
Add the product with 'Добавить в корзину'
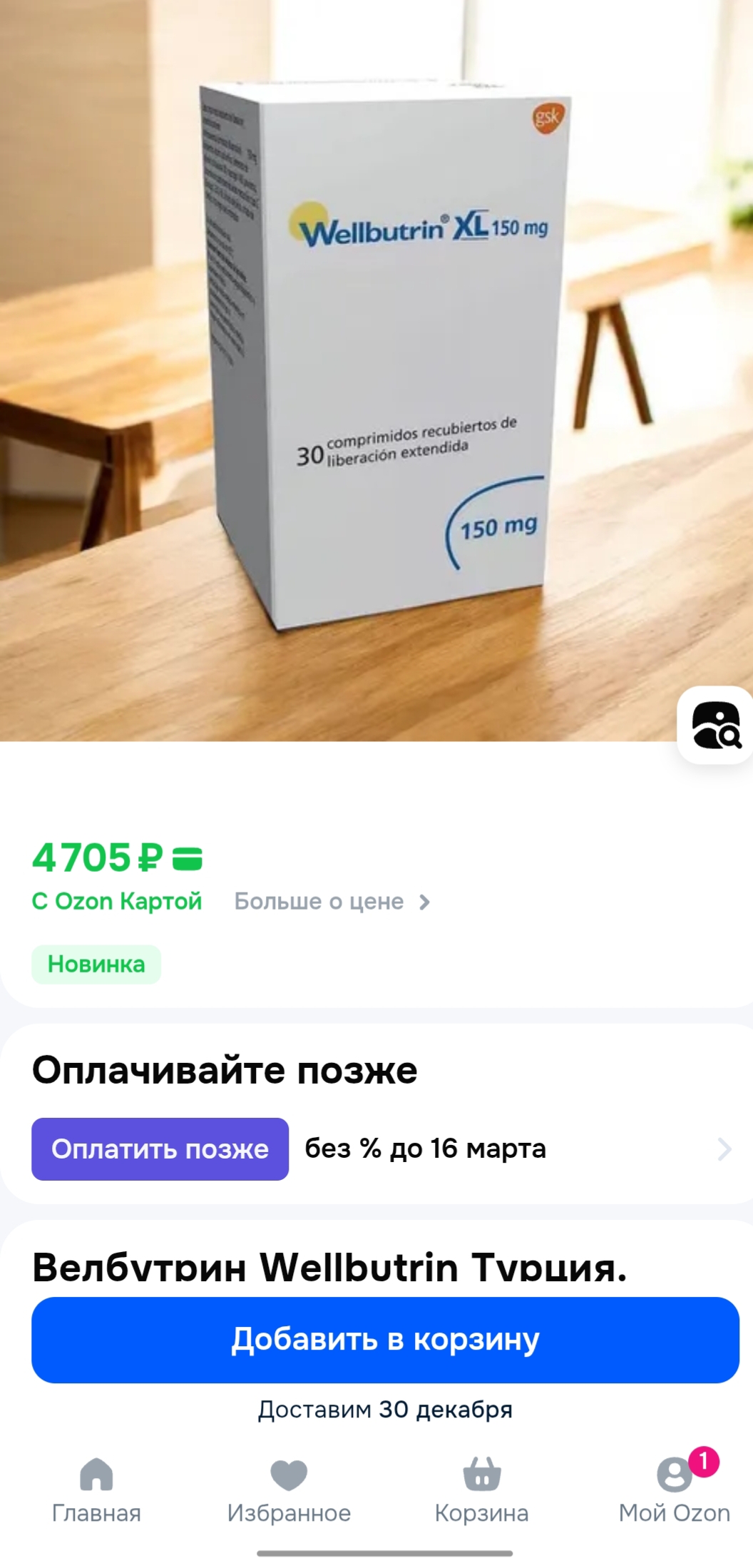click(385, 1340)
